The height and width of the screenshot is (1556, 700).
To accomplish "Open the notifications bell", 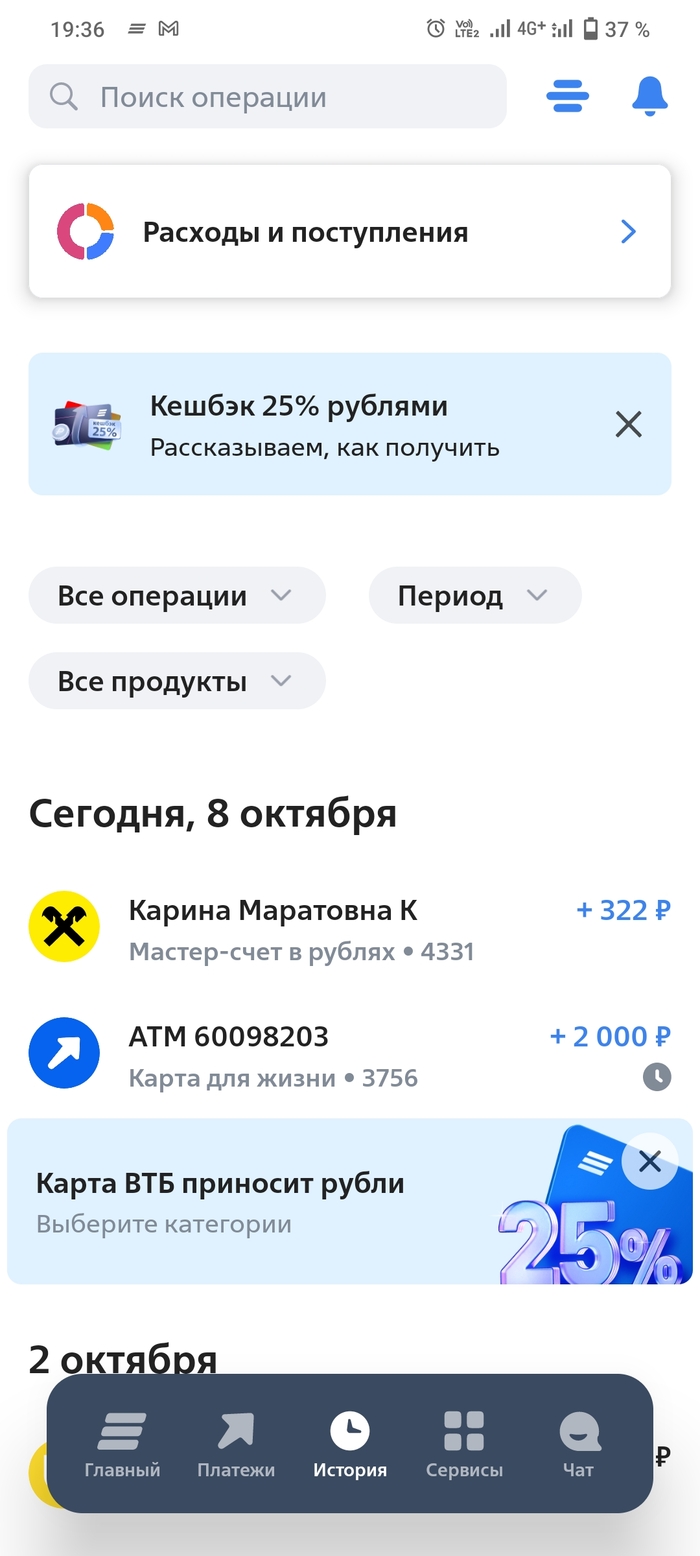I will (649, 97).
